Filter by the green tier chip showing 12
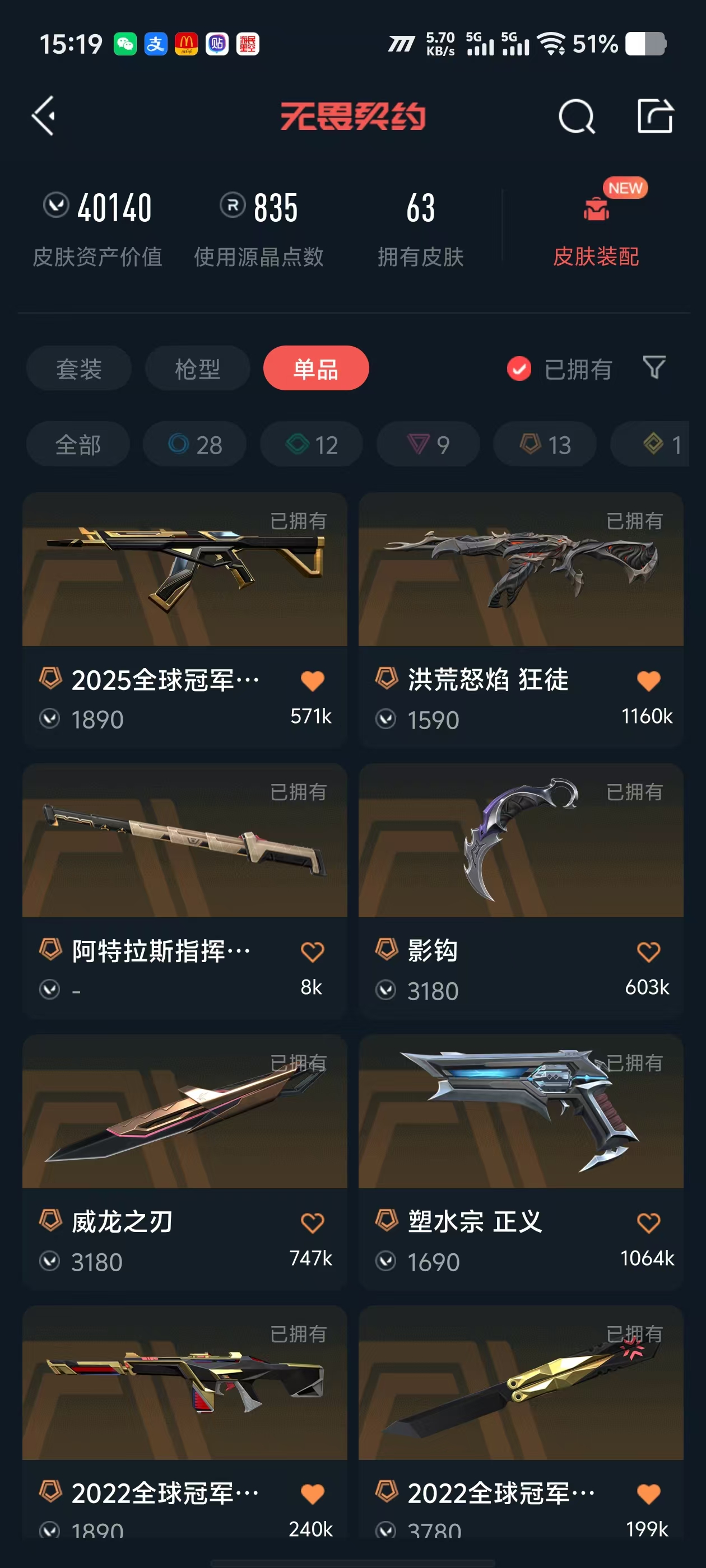The height and width of the screenshot is (1568, 706). pyautogui.click(x=312, y=445)
